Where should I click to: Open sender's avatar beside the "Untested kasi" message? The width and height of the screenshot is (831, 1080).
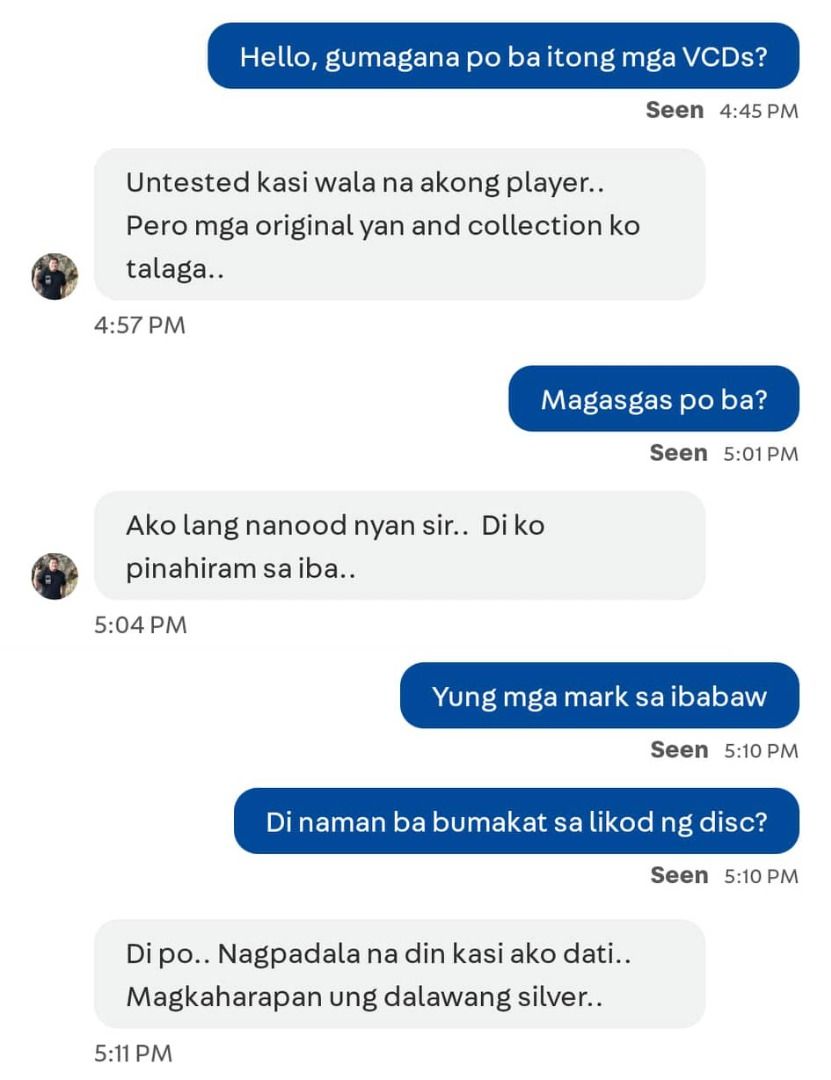(54, 276)
